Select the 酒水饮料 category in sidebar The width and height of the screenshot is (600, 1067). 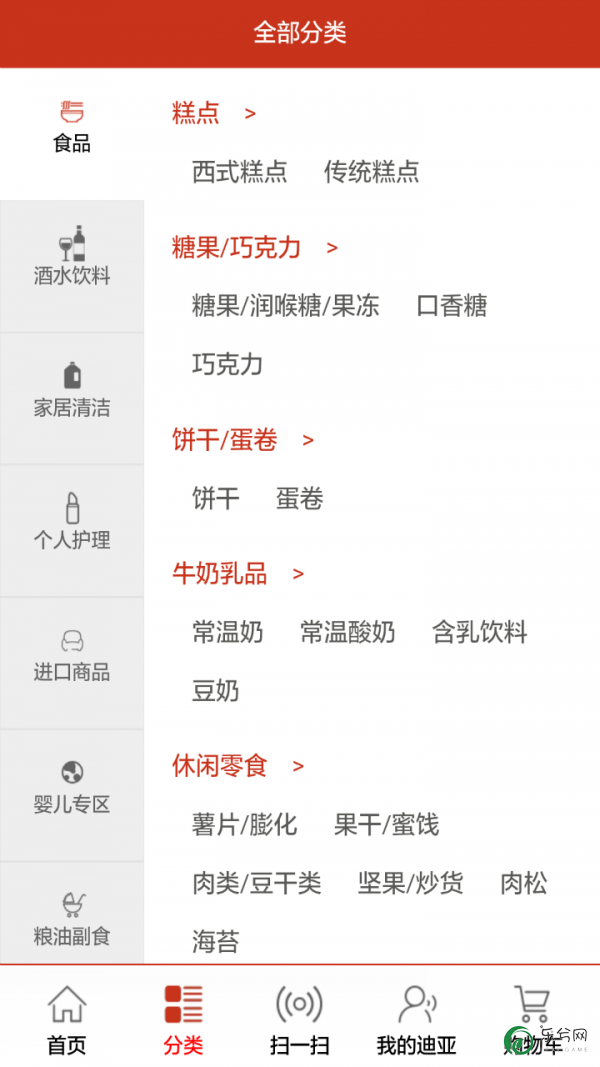(x=72, y=266)
